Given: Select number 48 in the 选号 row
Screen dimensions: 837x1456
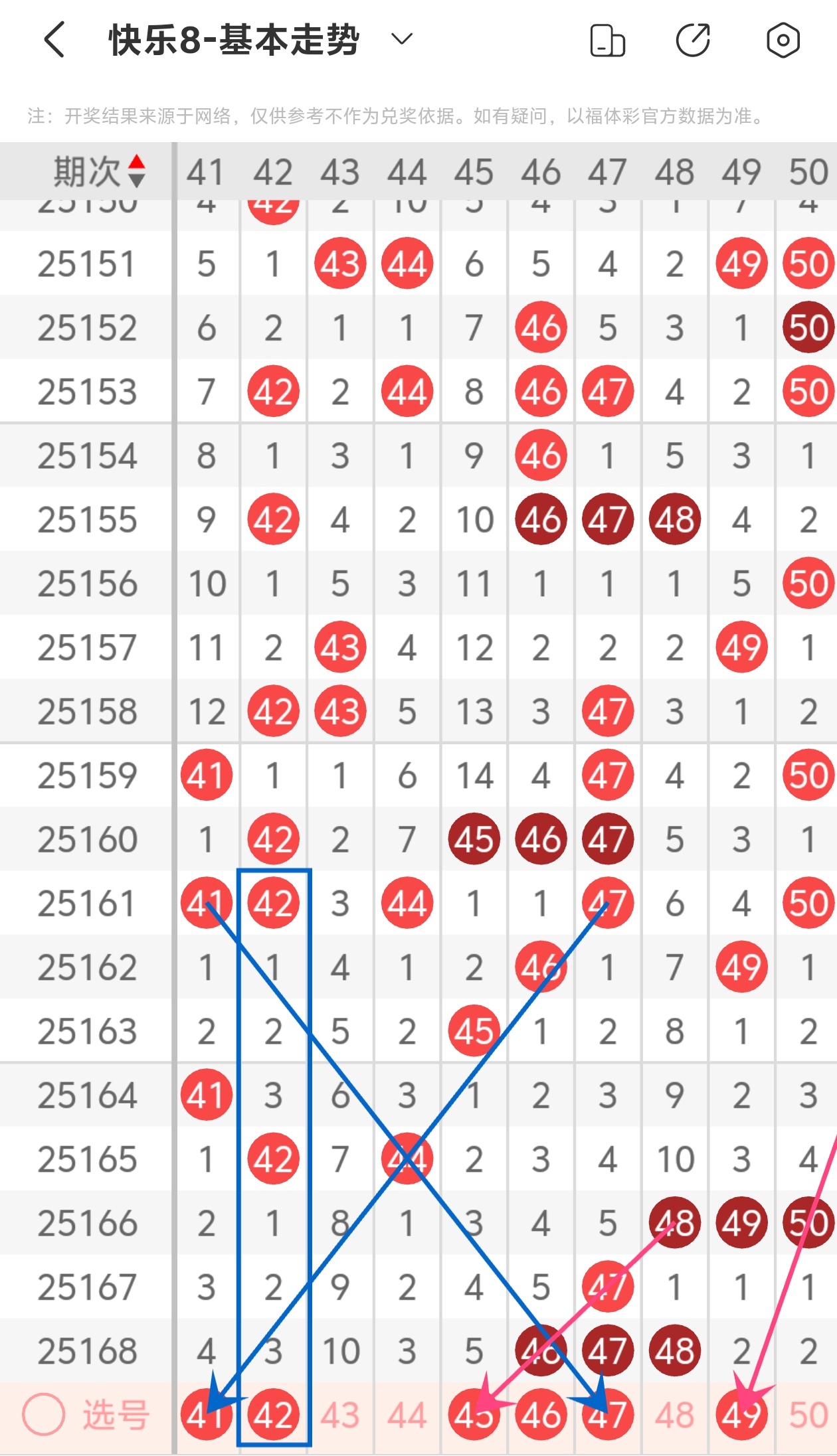Looking at the screenshot, I should (675, 1415).
